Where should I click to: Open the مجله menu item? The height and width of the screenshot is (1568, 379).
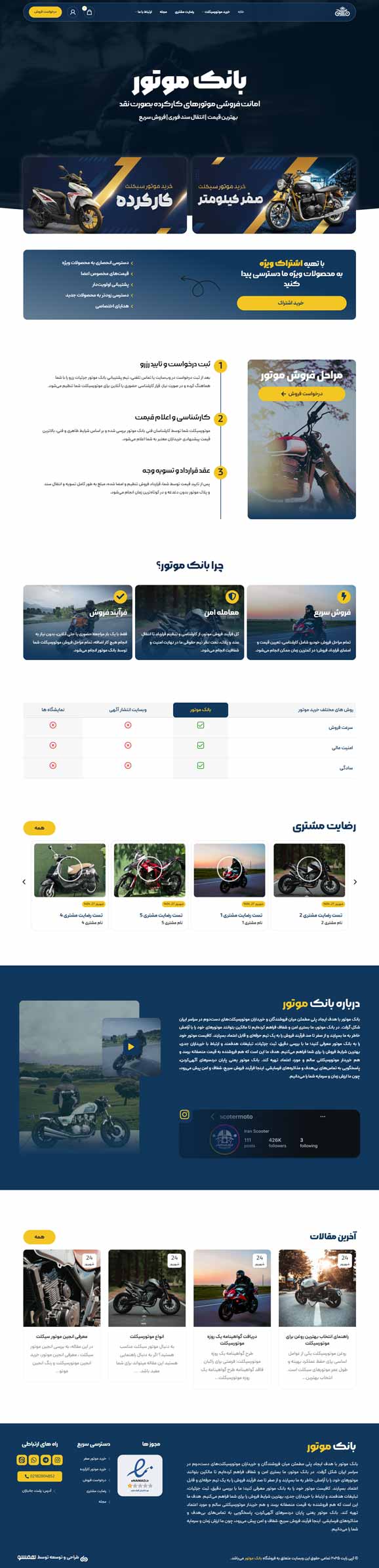pyautogui.click(x=163, y=12)
